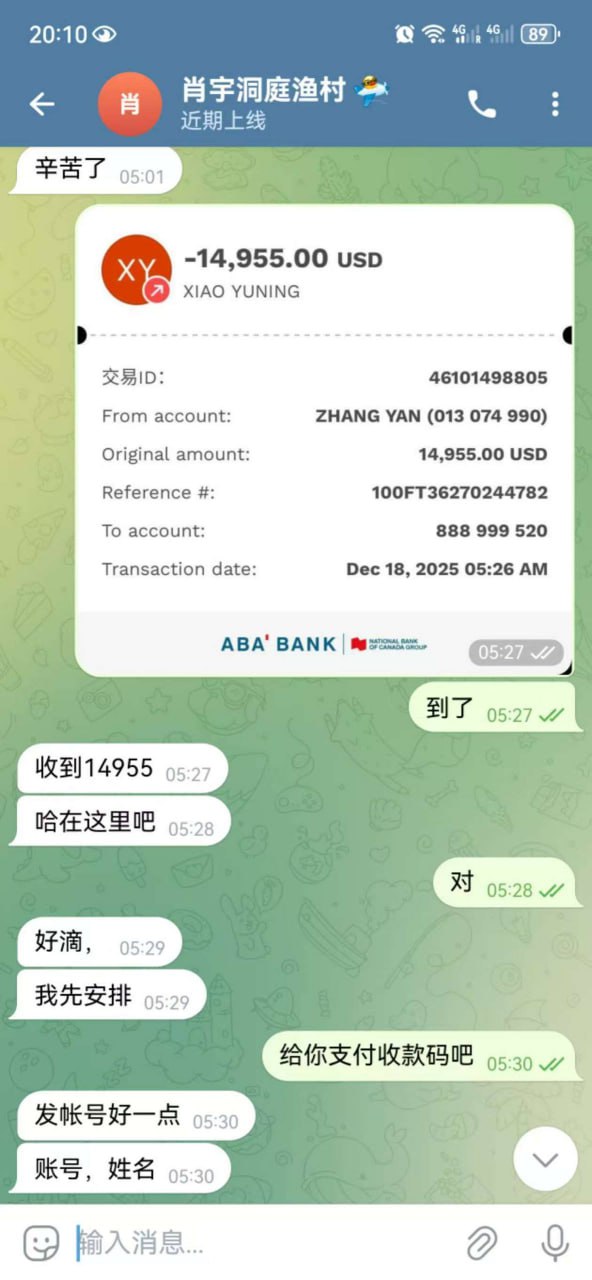Attach a file to the message
The height and width of the screenshot is (1280, 592).
point(482,1243)
